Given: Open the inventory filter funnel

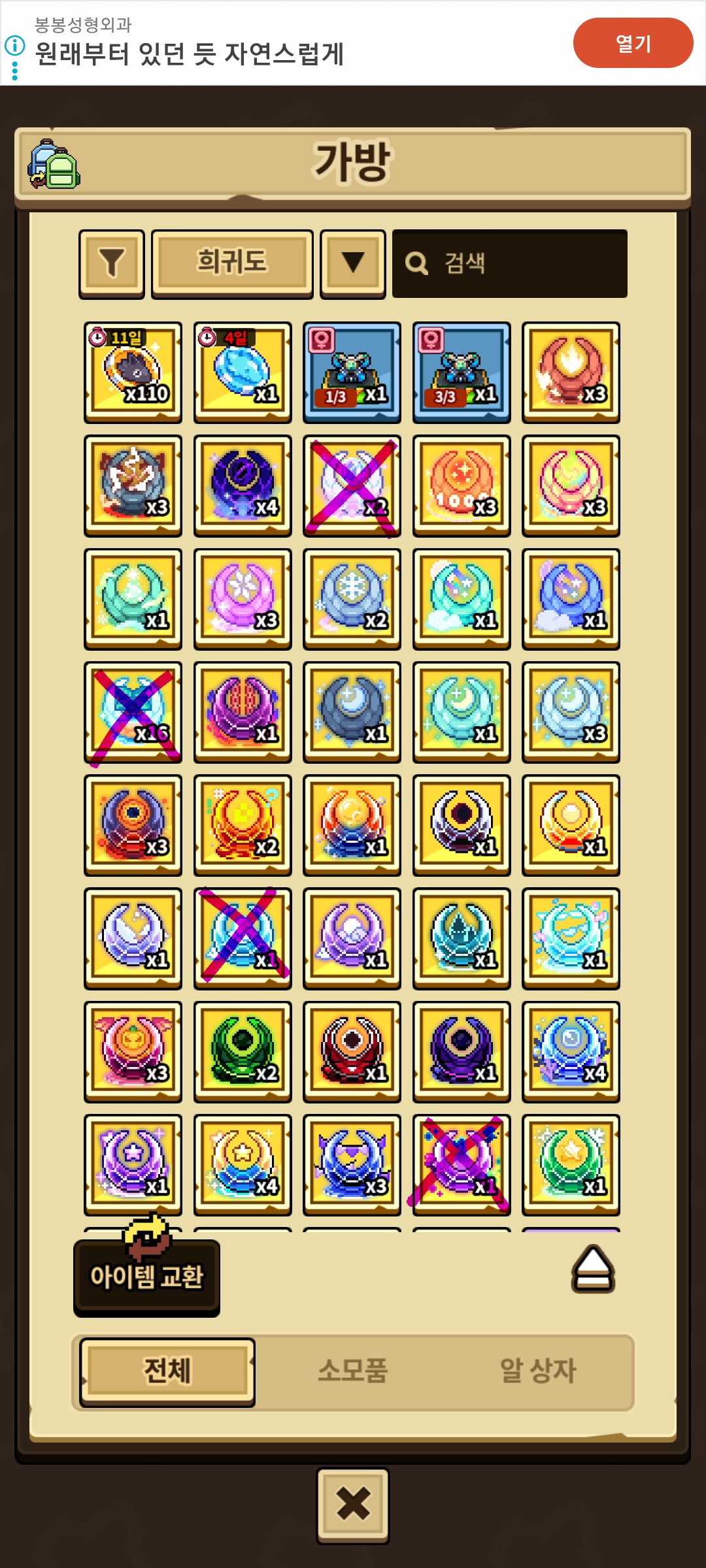Looking at the screenshot, I should [112, 263].
